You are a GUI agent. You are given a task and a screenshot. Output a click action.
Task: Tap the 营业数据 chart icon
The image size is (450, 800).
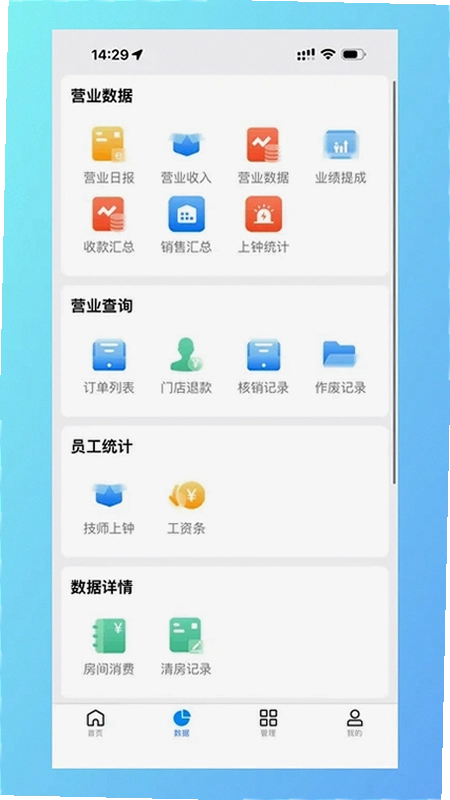pyautogui.click(x=263, y=145)
